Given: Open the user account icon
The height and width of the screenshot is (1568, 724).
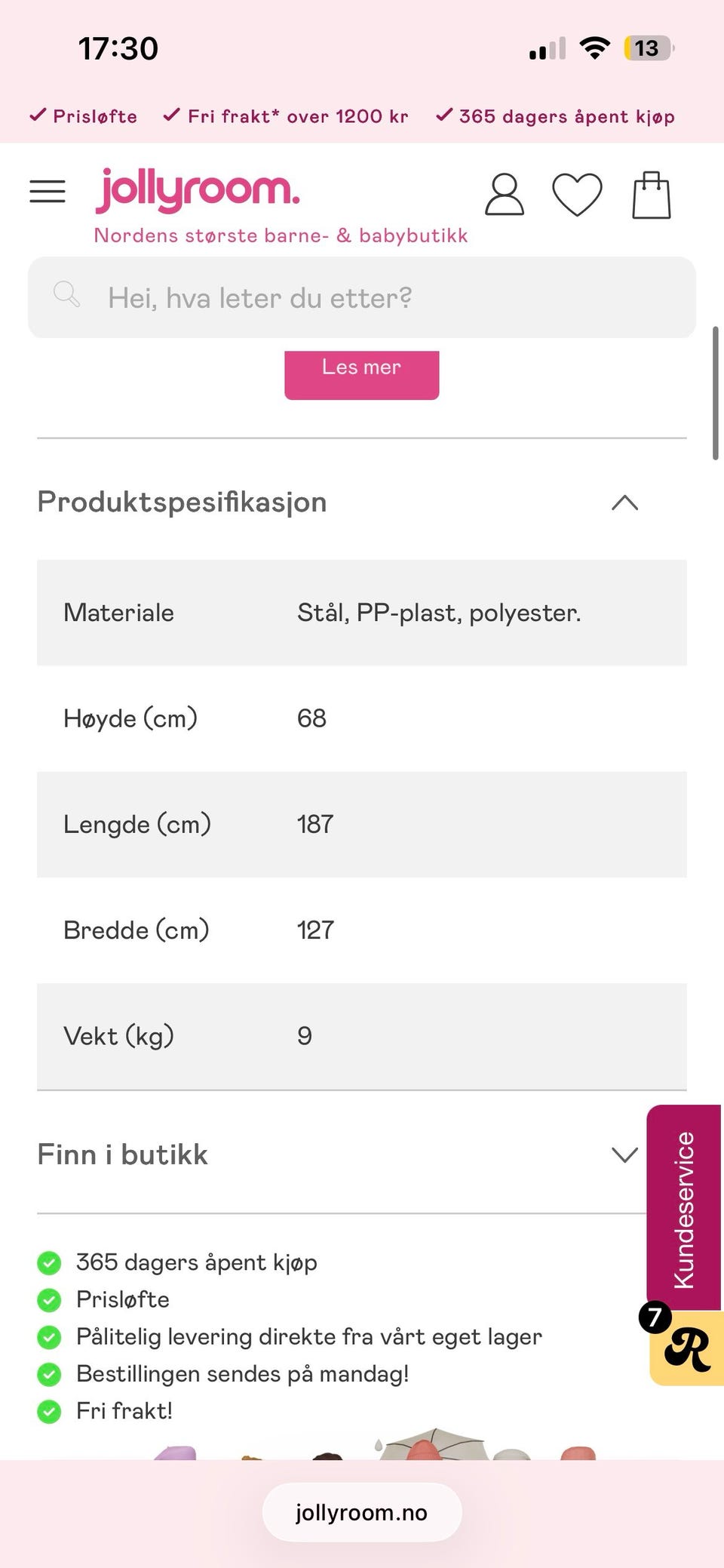Looking at the screenshot, I should click(x=504, y=195).
